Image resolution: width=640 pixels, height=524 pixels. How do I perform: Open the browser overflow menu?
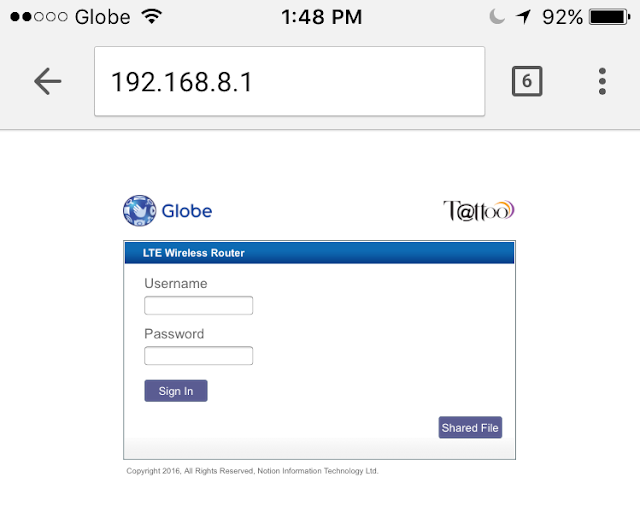pos(602,81)
